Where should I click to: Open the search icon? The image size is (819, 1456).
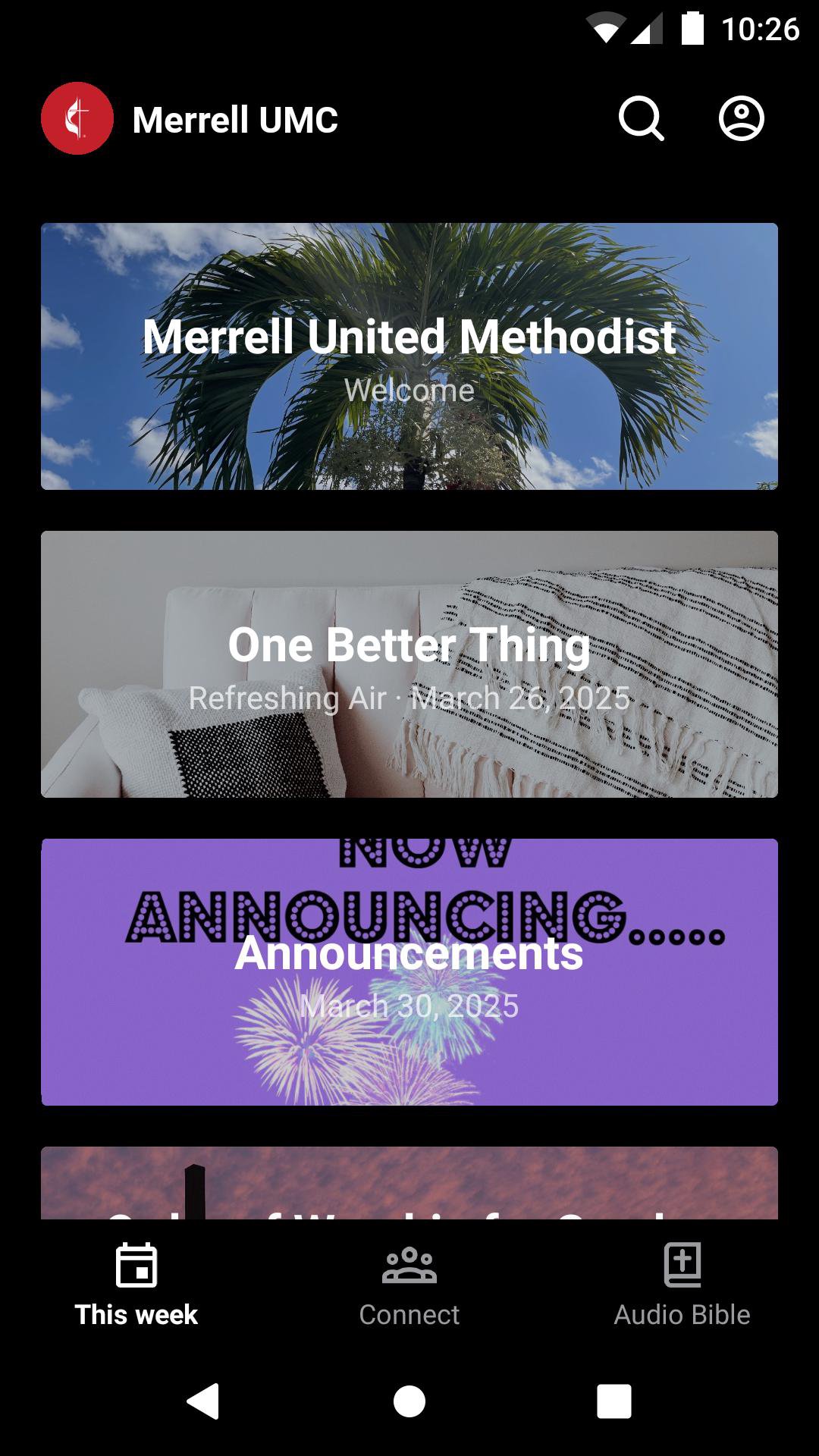pyautogui.click(x=641, y=119)
